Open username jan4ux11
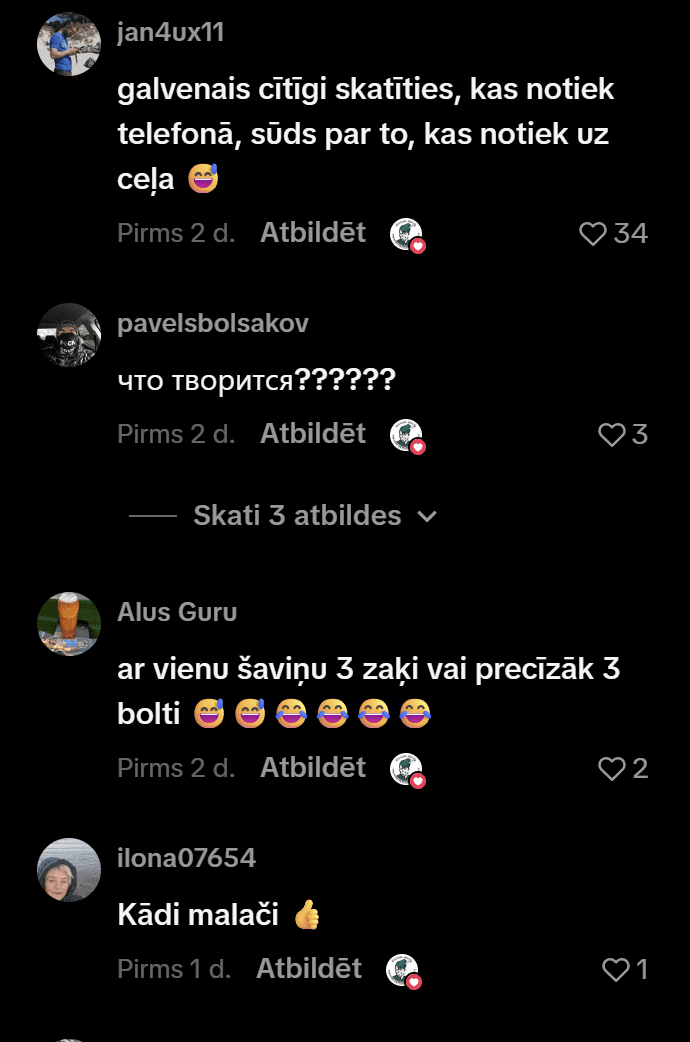 click(171, 33)
